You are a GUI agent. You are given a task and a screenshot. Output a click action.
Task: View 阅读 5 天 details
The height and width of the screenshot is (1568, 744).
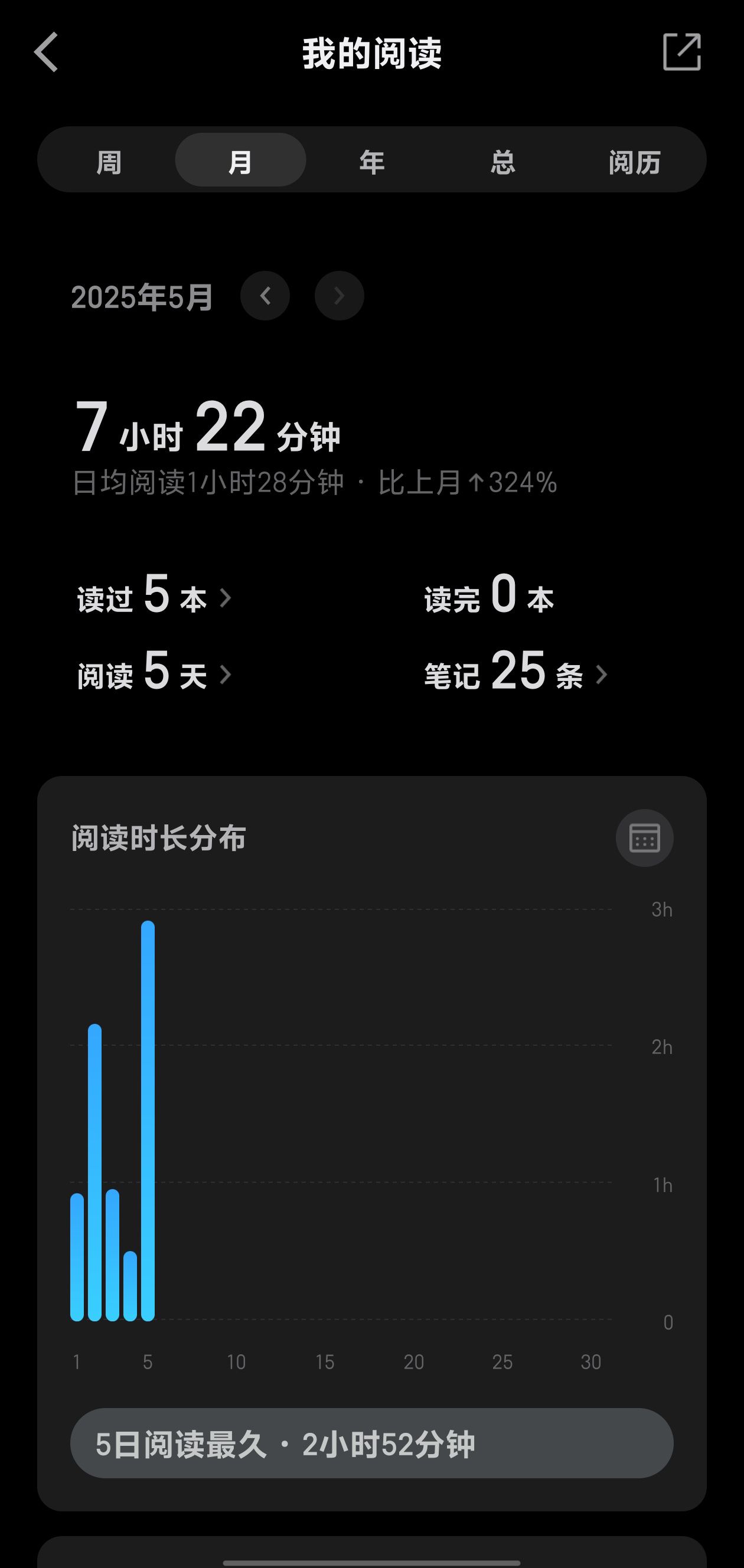pos(154,672)
